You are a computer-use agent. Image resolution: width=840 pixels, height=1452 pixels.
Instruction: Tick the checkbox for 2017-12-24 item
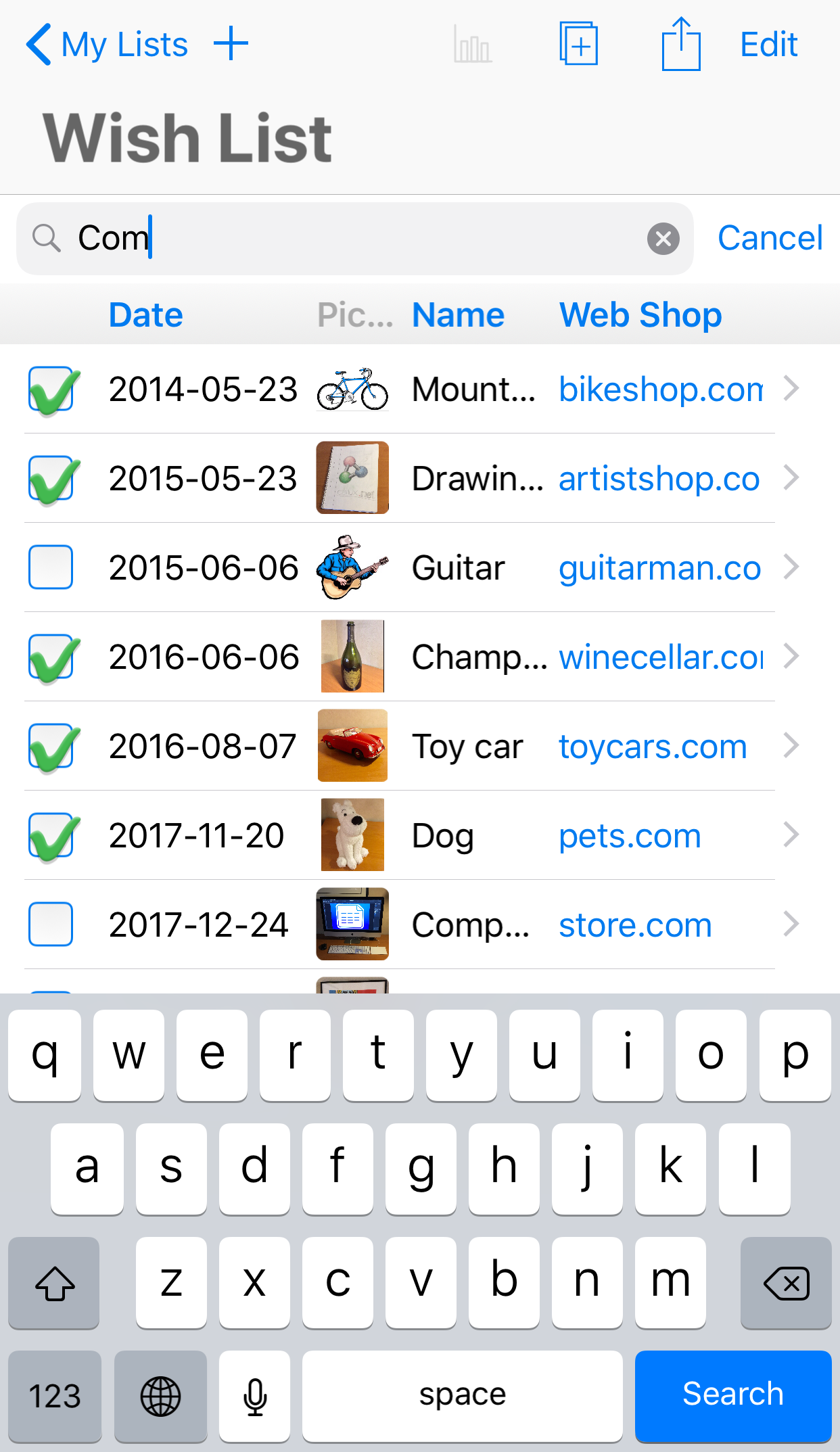click(x=51, y=924)
